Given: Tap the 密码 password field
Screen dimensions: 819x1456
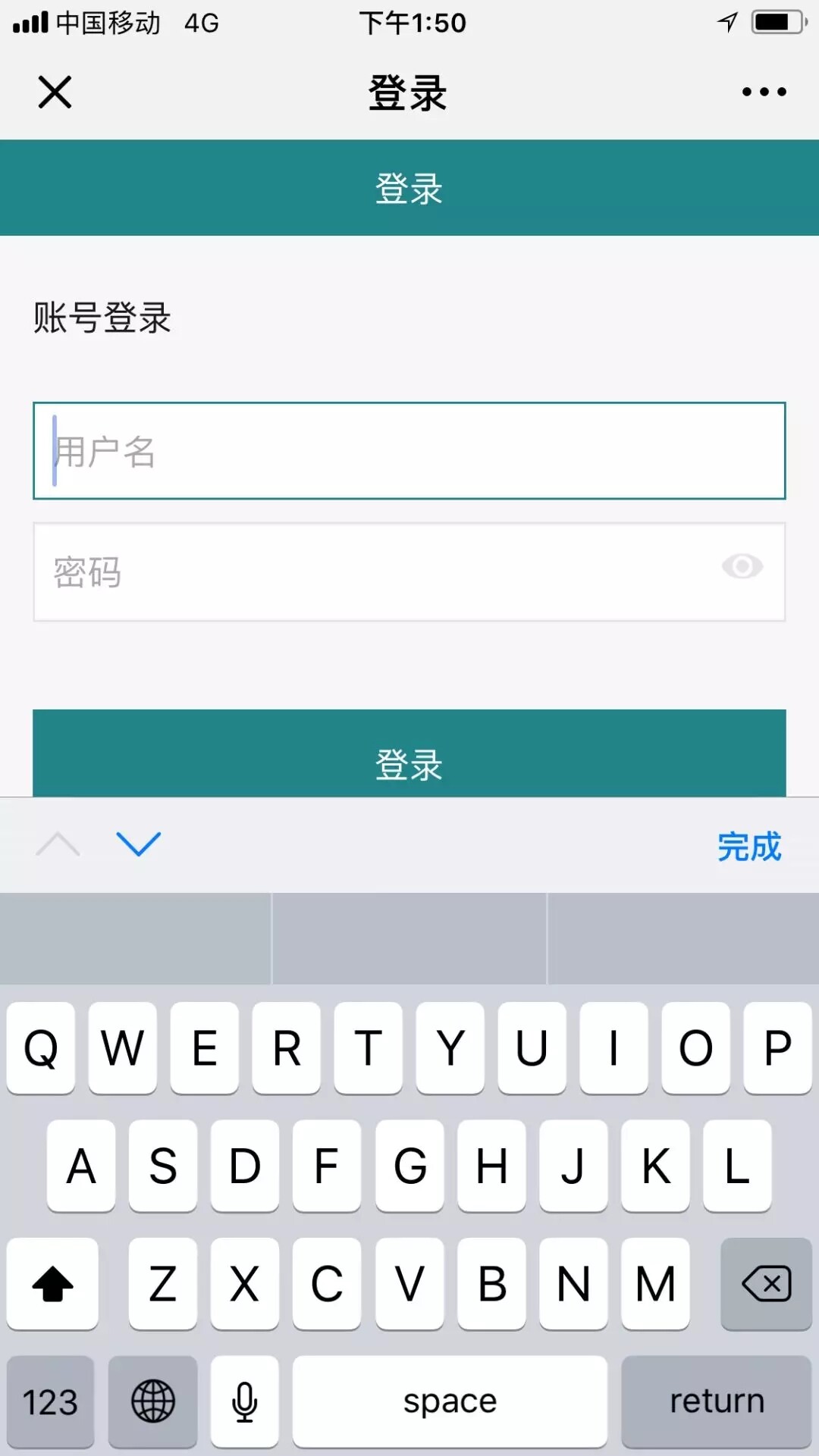Looking at the screenshot, I should coord(364,572).
